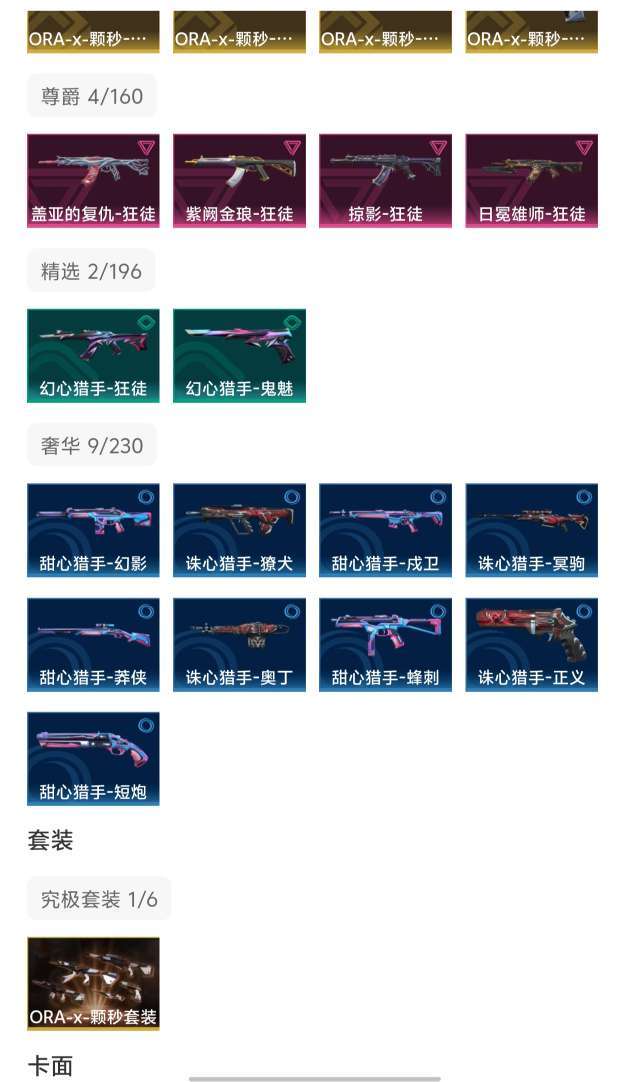630x1082 pixels.
Task: View 诛心猎手-奥丁 skin details
Action: point(239,645)
